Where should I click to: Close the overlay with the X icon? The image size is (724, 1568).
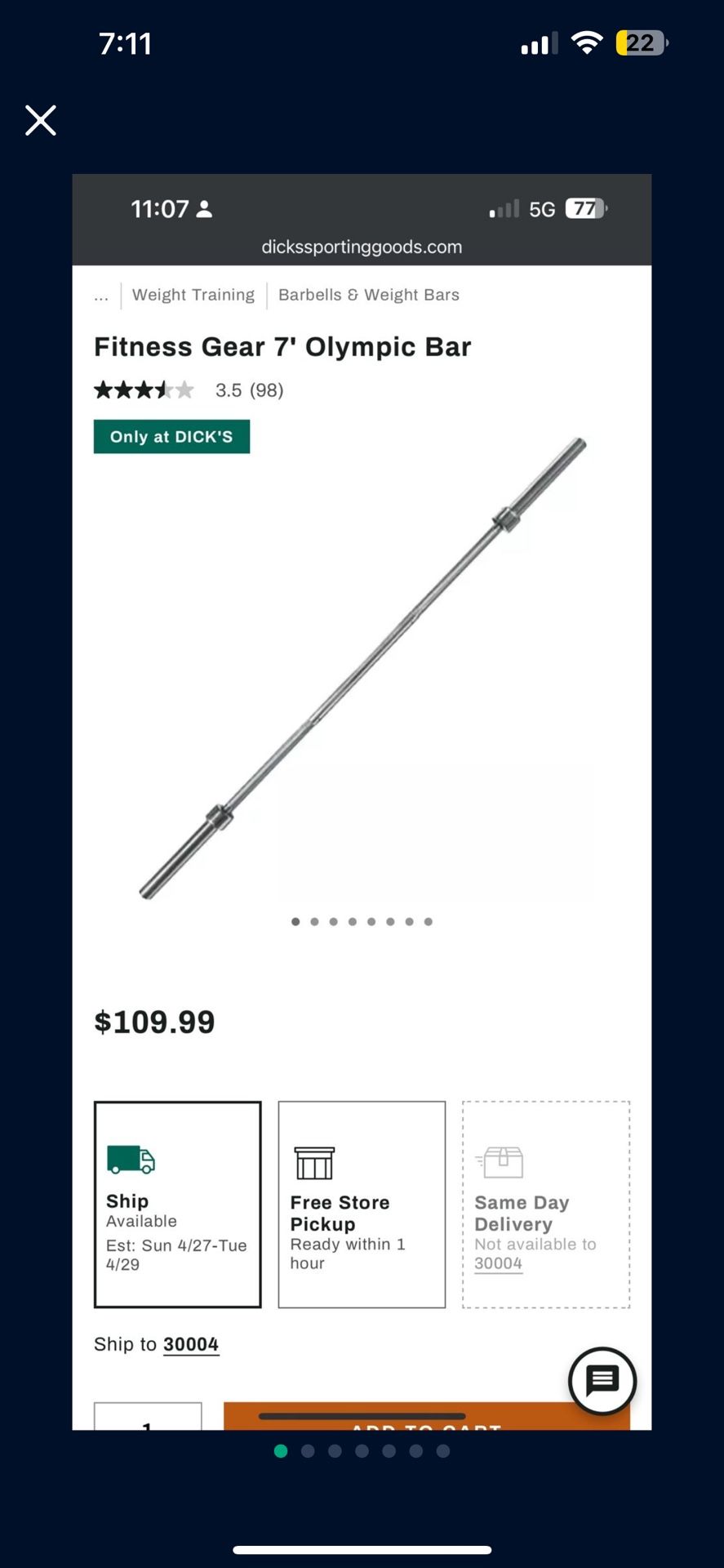pyautogui.click(x=40, y=120)
